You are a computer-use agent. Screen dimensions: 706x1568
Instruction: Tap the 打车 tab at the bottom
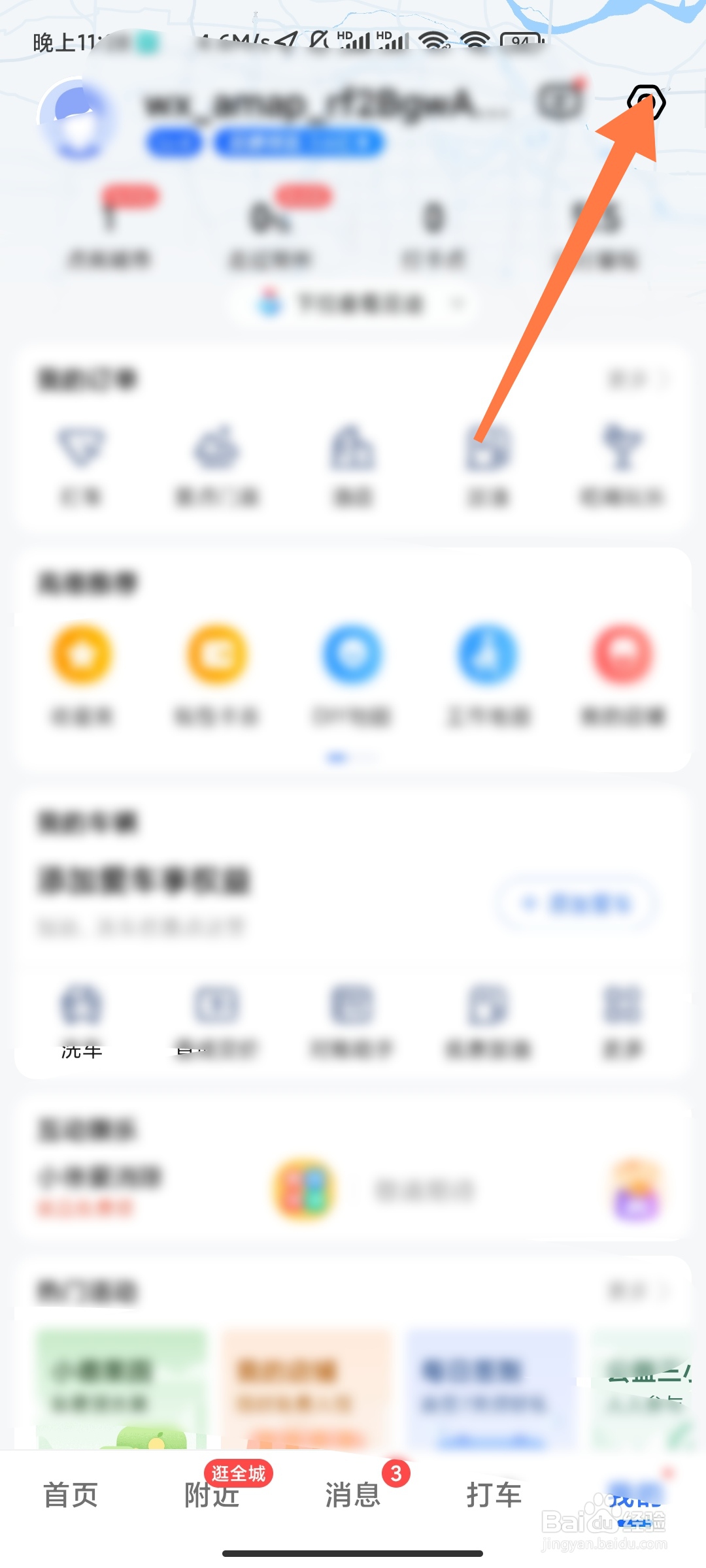click(495, 1496)
